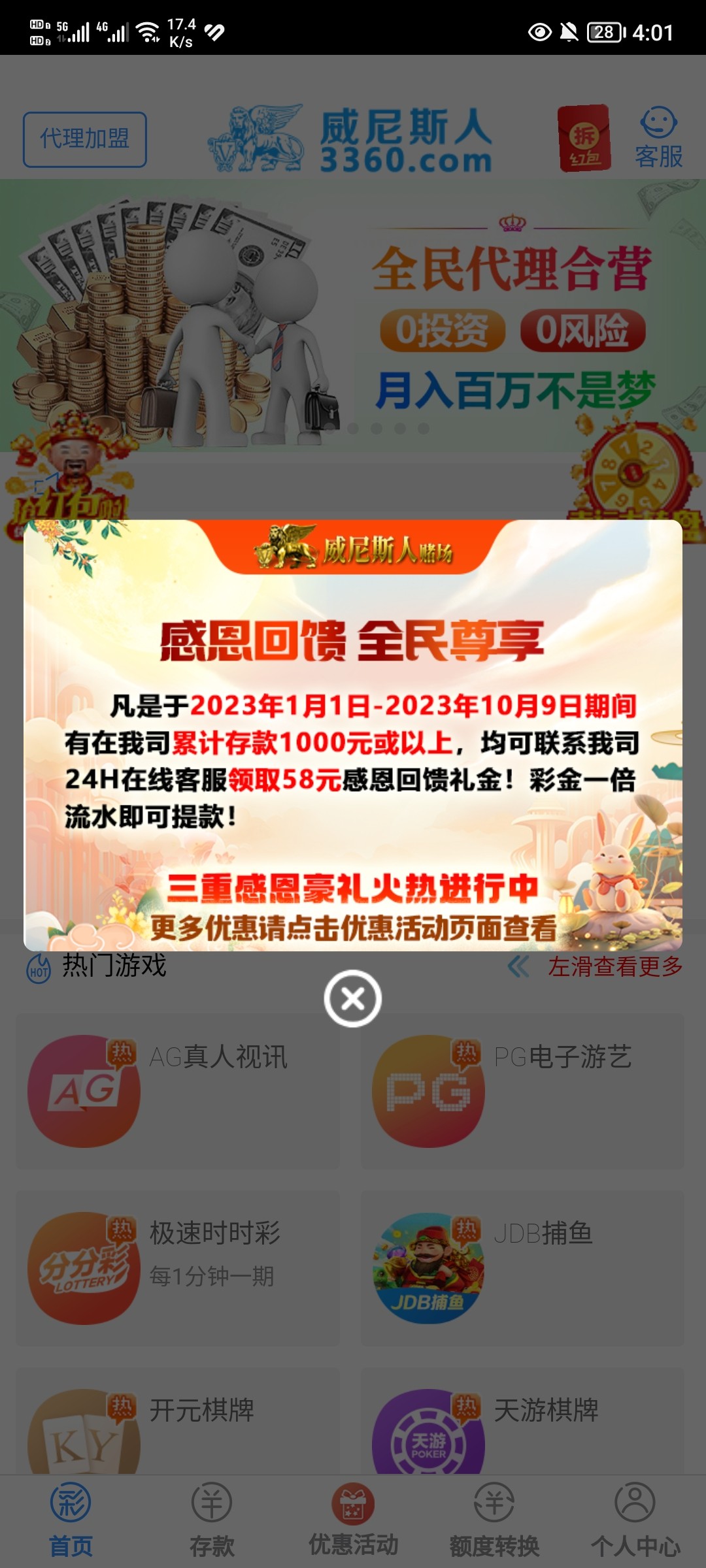The image size is (706, 1568).
Task: Open AG真人视讯 game
Action: point(178,1091)
